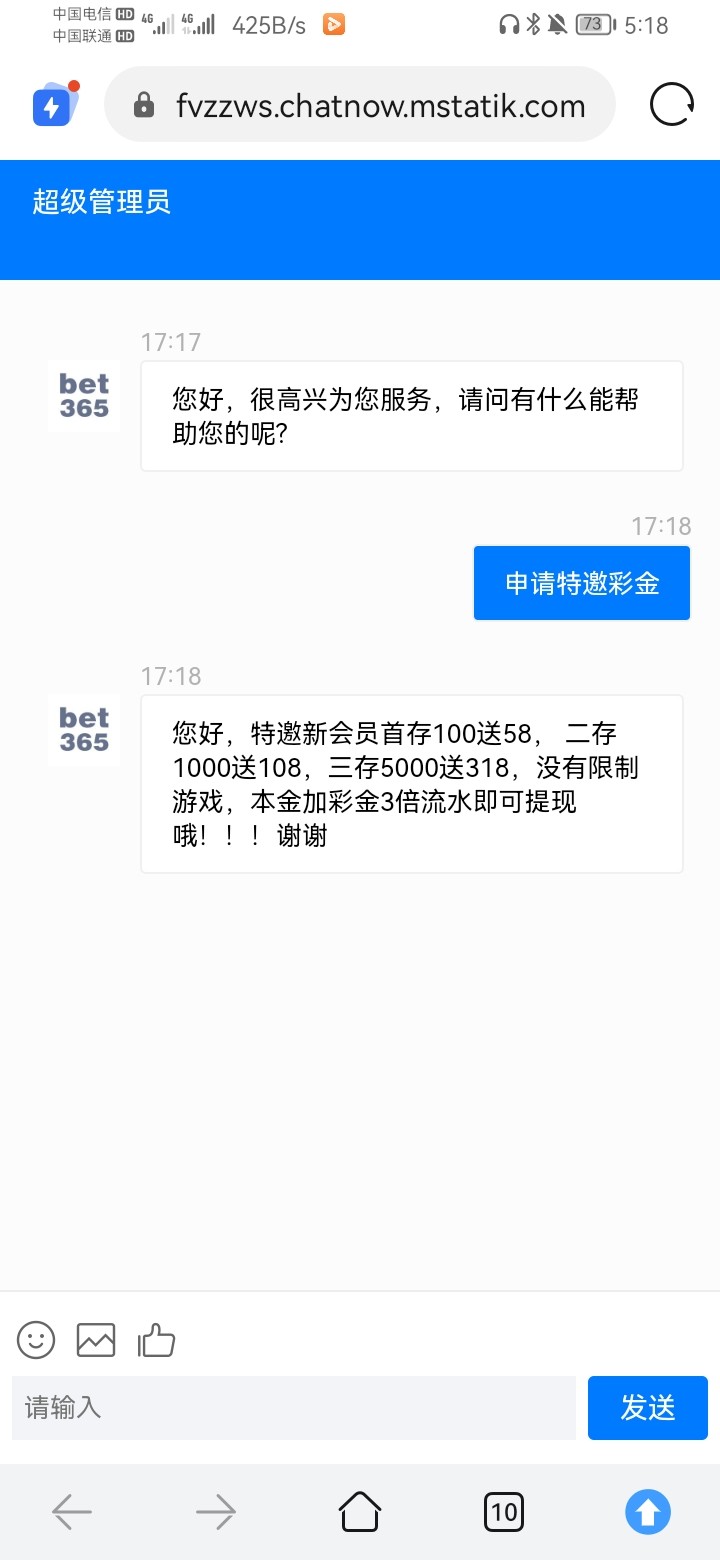Tap the thumbs-up rating icon

point(158,1339)
